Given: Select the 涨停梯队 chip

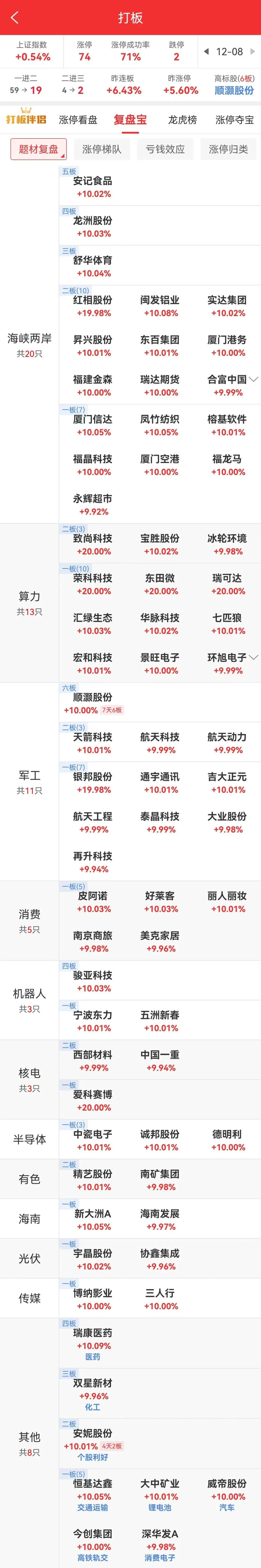Looking at the screenshot, I should tap(101, 149).
